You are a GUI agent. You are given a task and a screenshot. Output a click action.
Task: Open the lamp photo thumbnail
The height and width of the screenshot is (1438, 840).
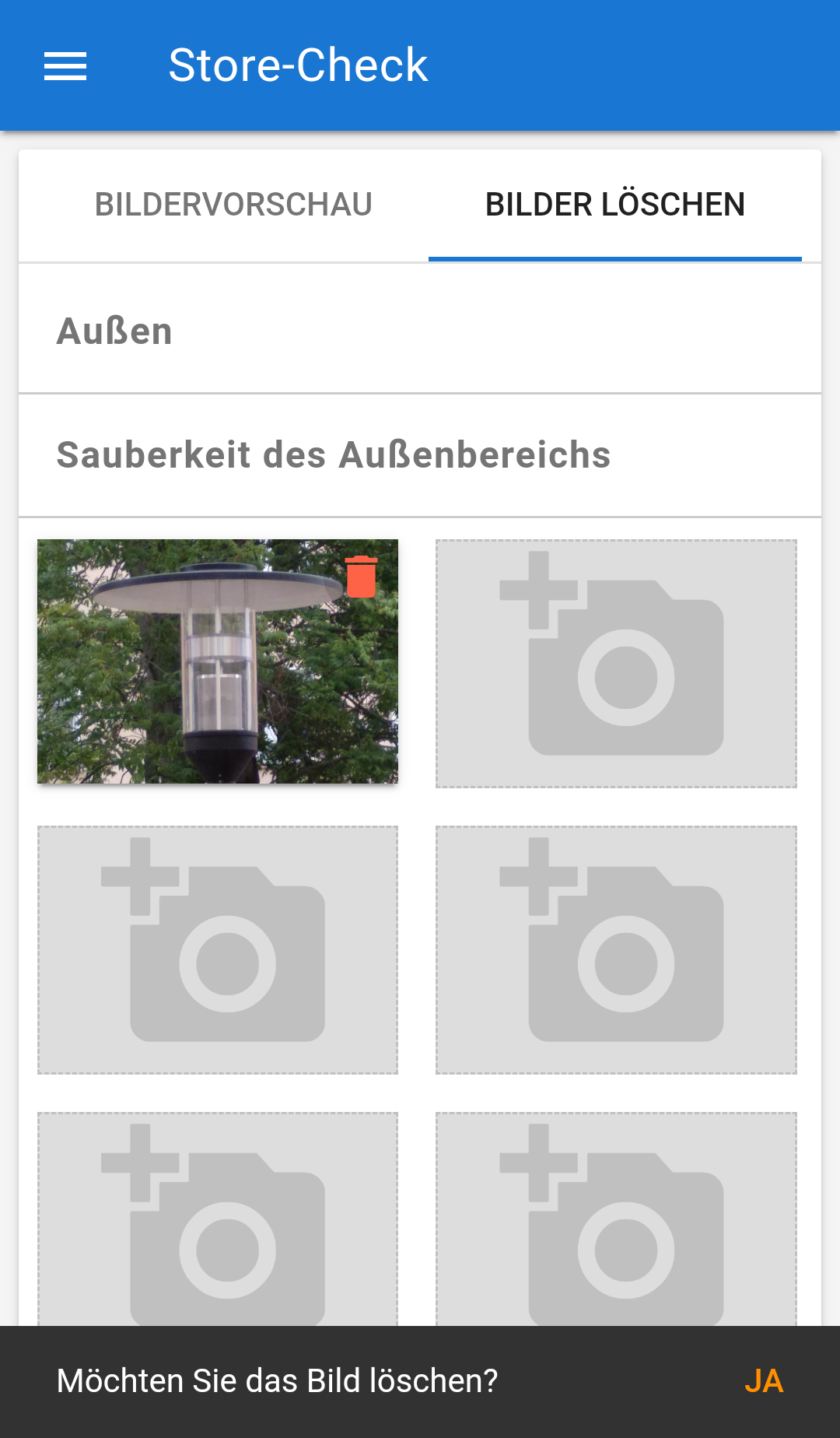click(202, 677)
